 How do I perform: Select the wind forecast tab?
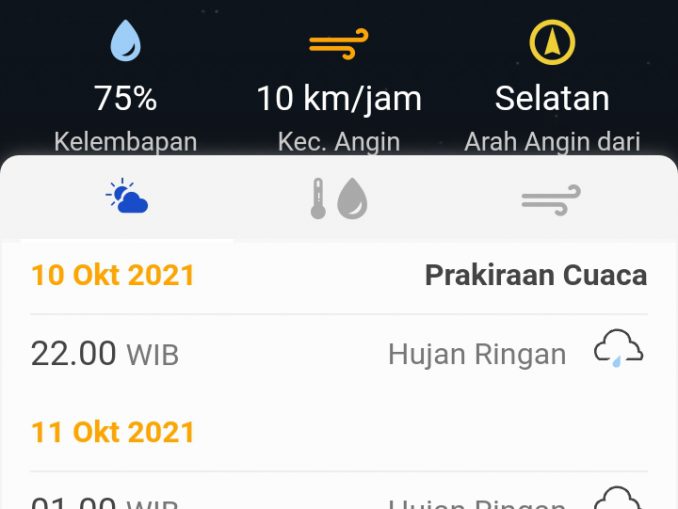click(x=551, y=200)
